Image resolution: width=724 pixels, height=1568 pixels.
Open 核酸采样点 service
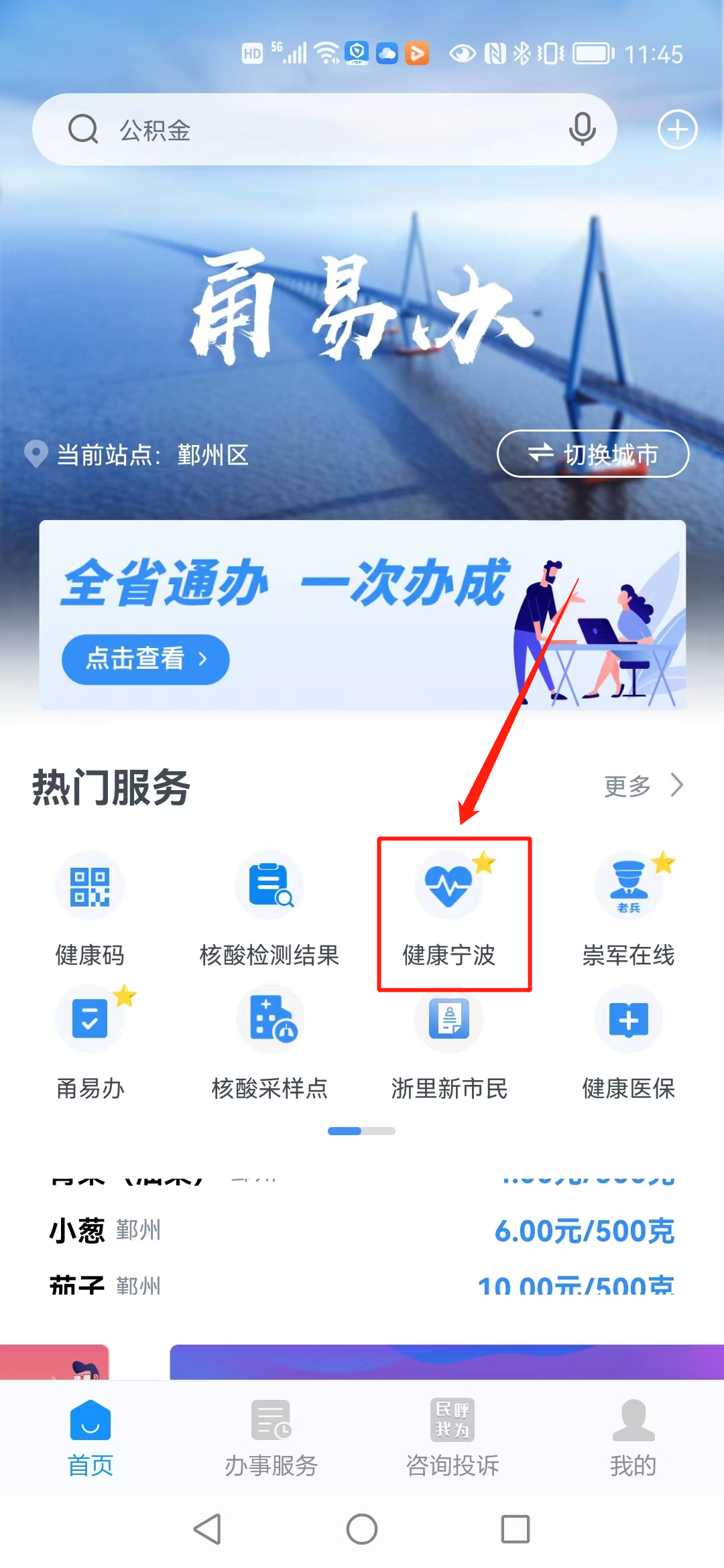(x=269, y=1040)
